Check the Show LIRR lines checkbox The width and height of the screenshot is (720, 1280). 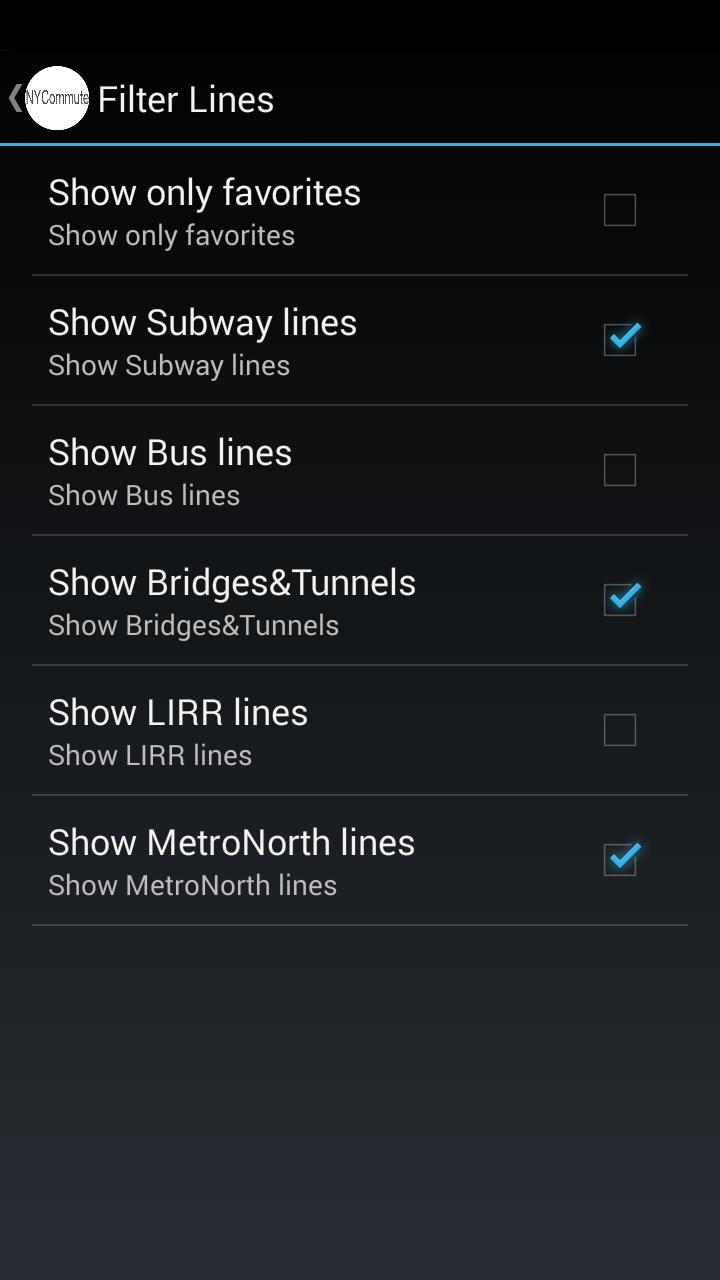click(619, 729)
